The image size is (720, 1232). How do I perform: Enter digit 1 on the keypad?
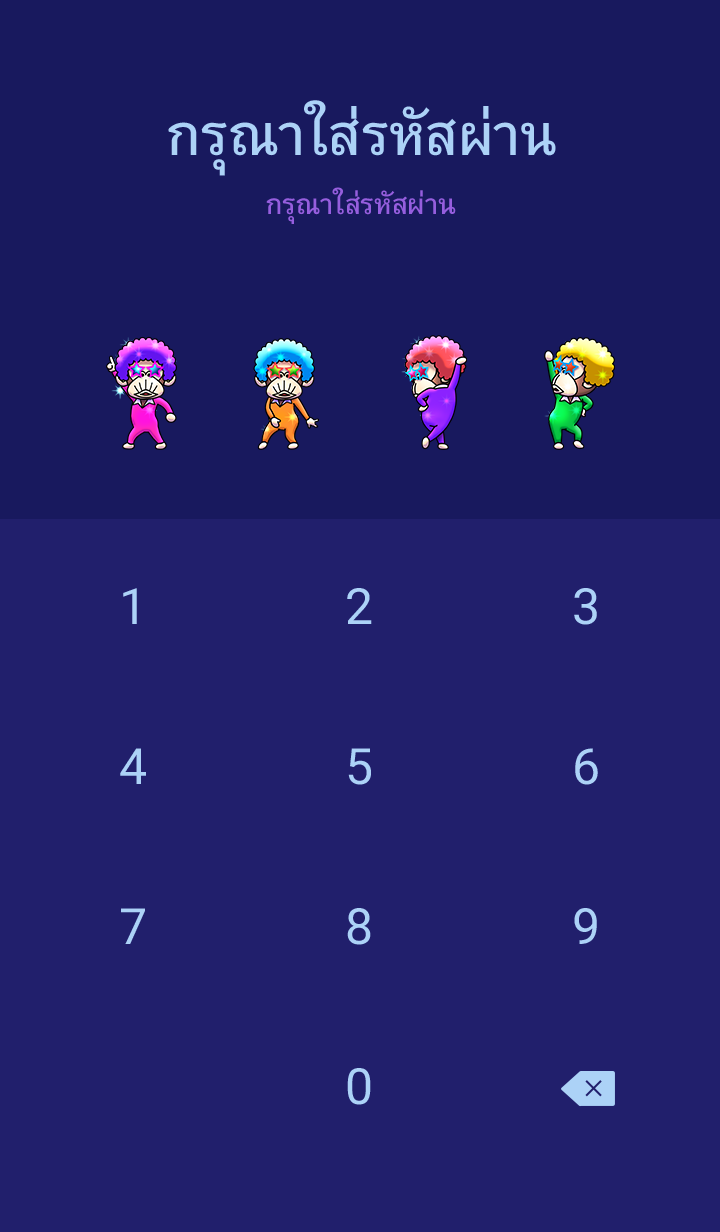pos(132,607)
